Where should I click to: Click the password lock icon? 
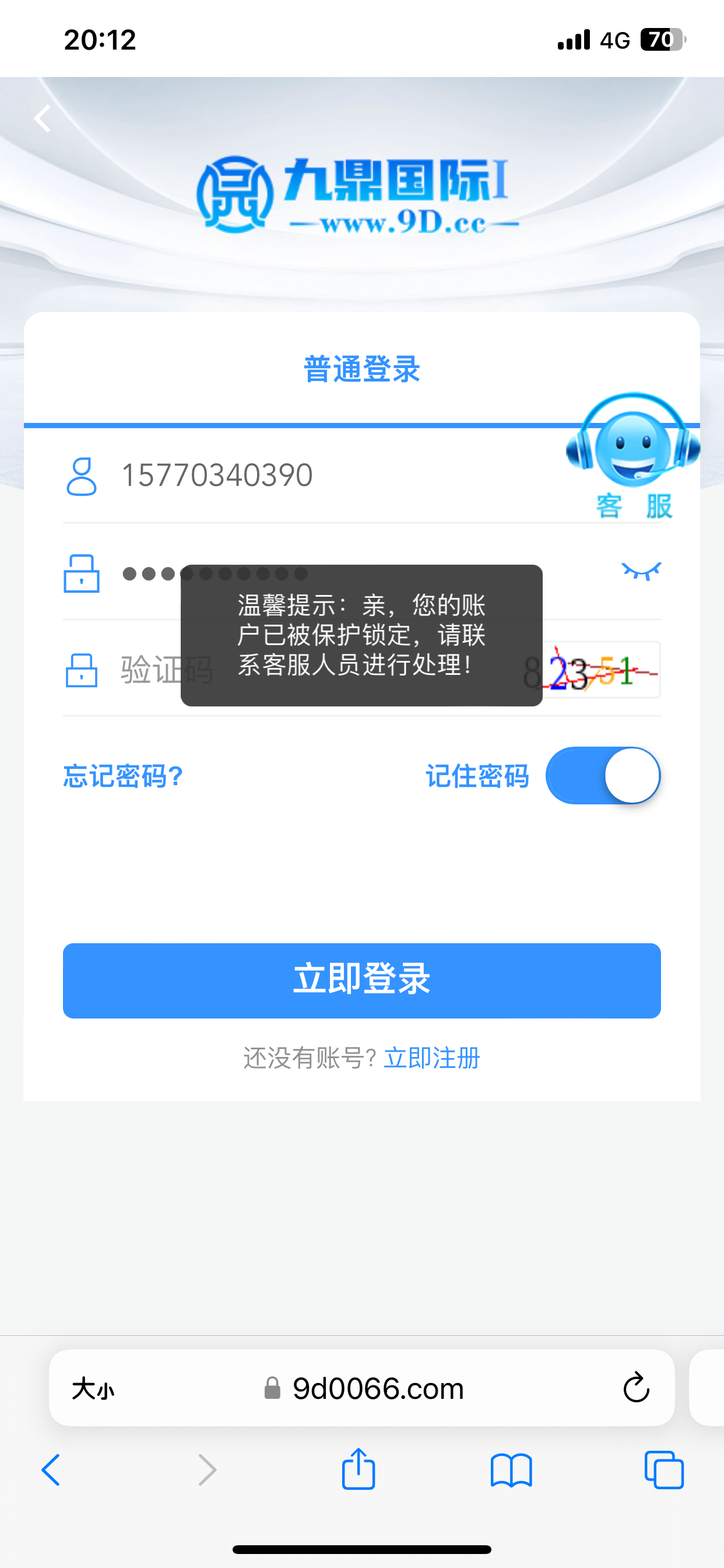(83, 574)
